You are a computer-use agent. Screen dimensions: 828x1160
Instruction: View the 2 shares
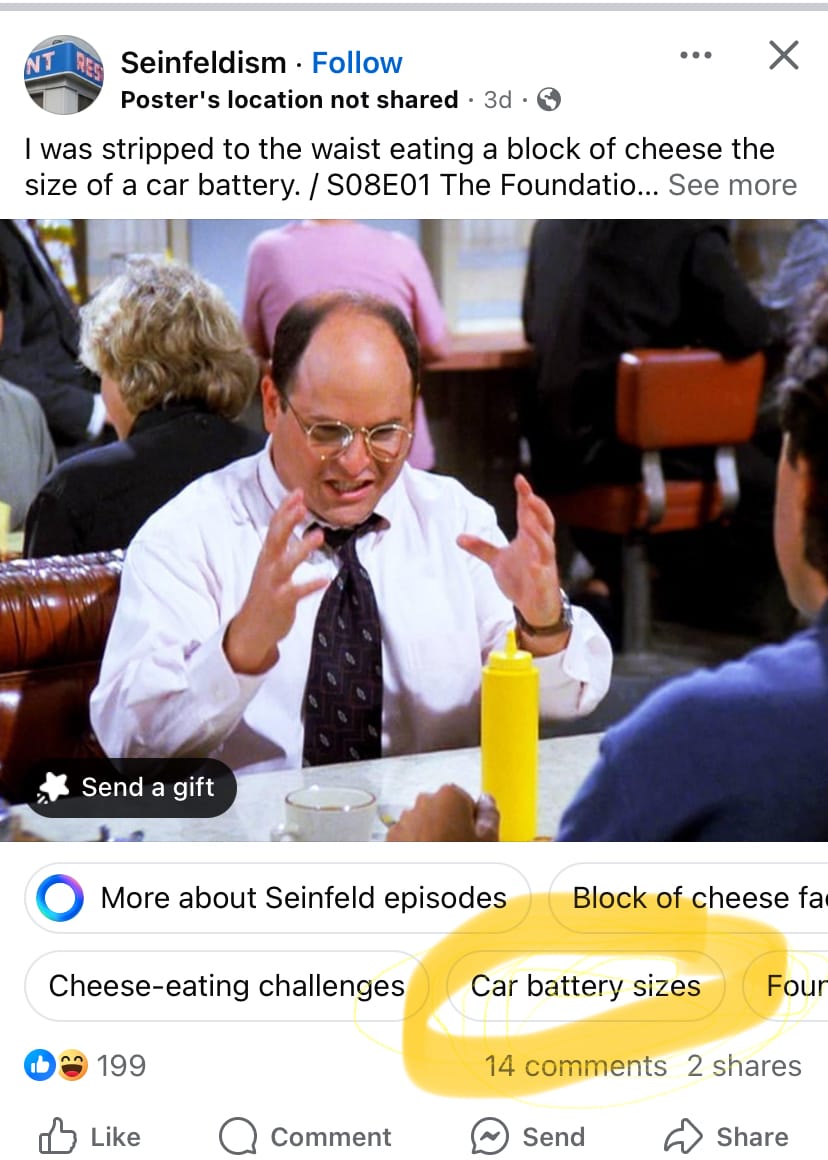744,1066
